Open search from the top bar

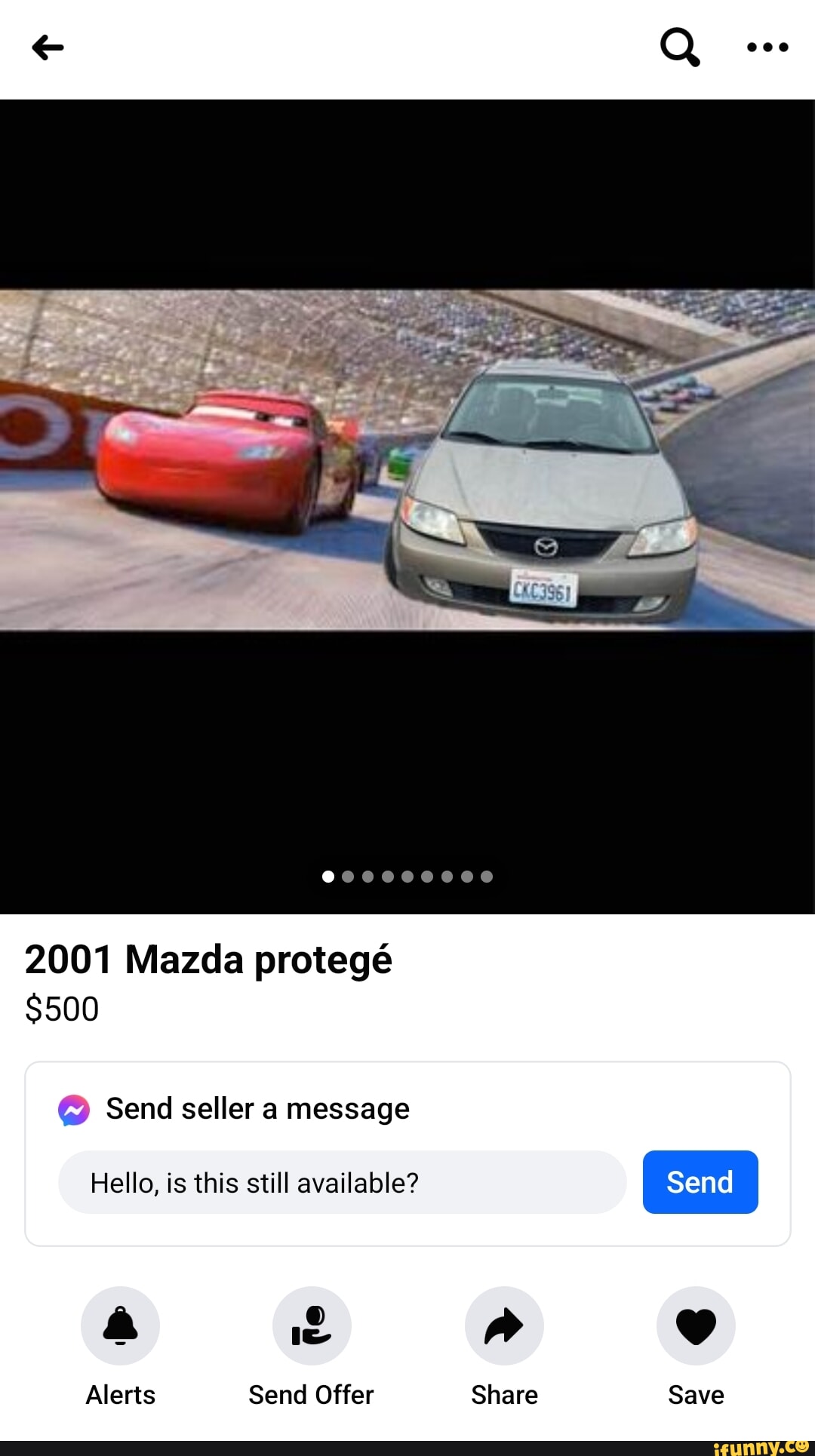pyautogui.click(x=678, y=48)
